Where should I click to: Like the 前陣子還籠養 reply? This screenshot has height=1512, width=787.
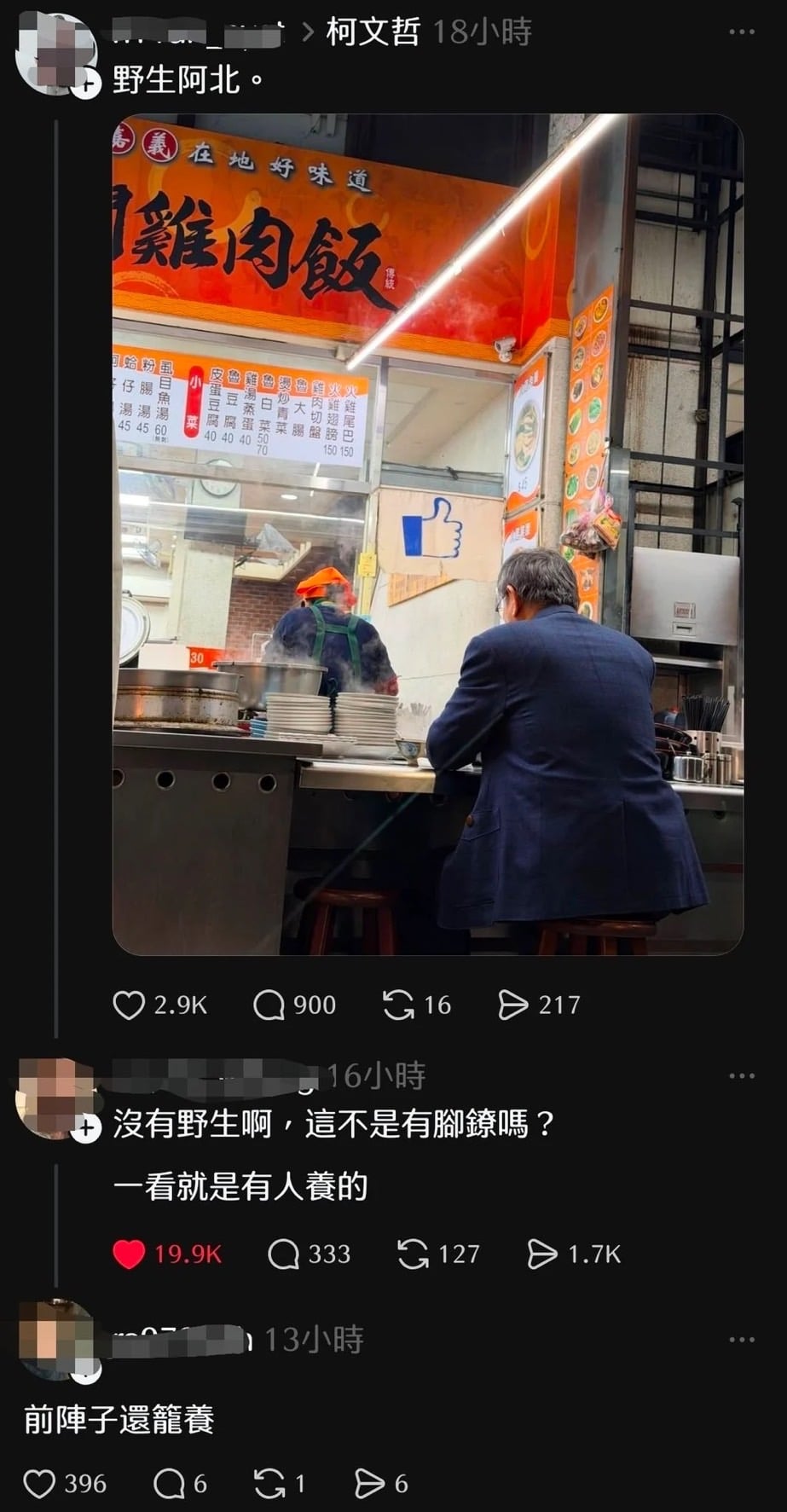point(39,1484)
